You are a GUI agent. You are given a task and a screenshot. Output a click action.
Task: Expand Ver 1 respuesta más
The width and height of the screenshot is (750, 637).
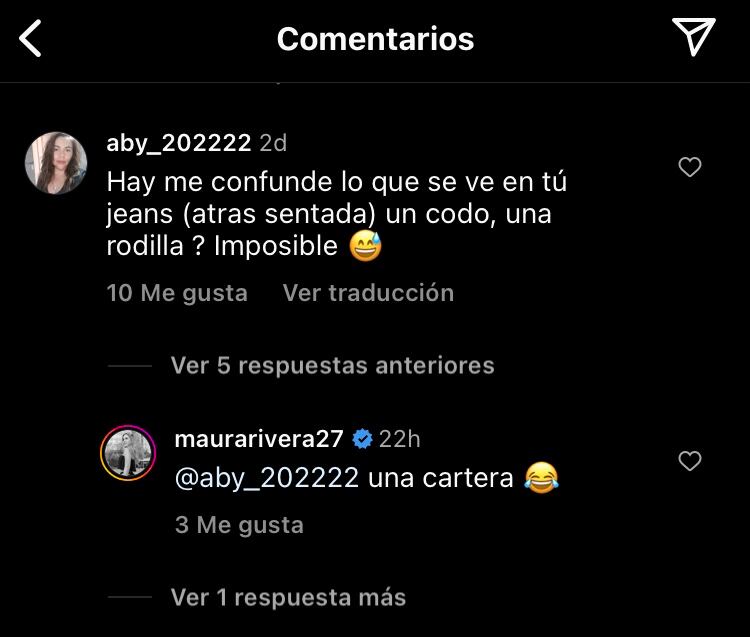pyautogui.click(x=288, y=598)
